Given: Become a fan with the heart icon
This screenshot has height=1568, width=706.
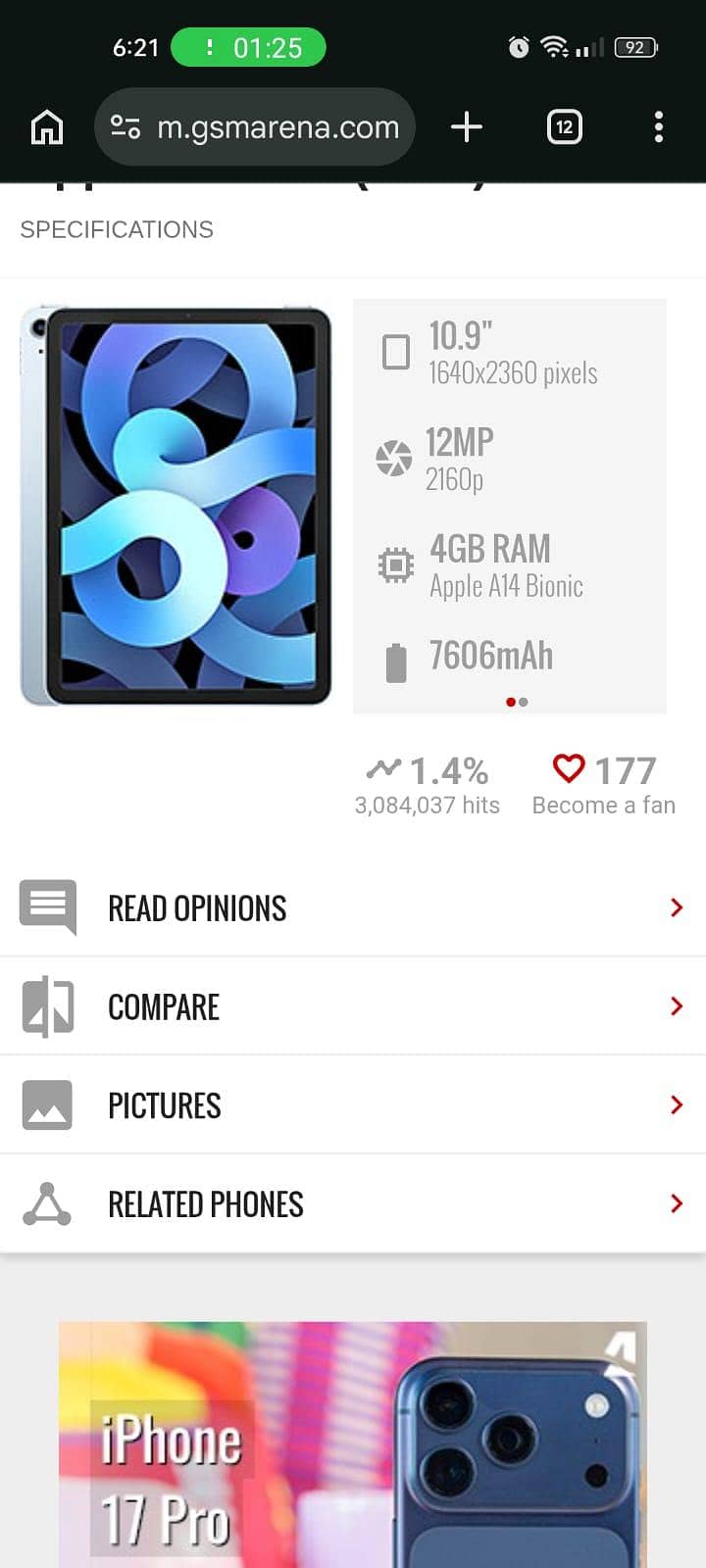Looking at the screenshot, I should tap(569, 769).
